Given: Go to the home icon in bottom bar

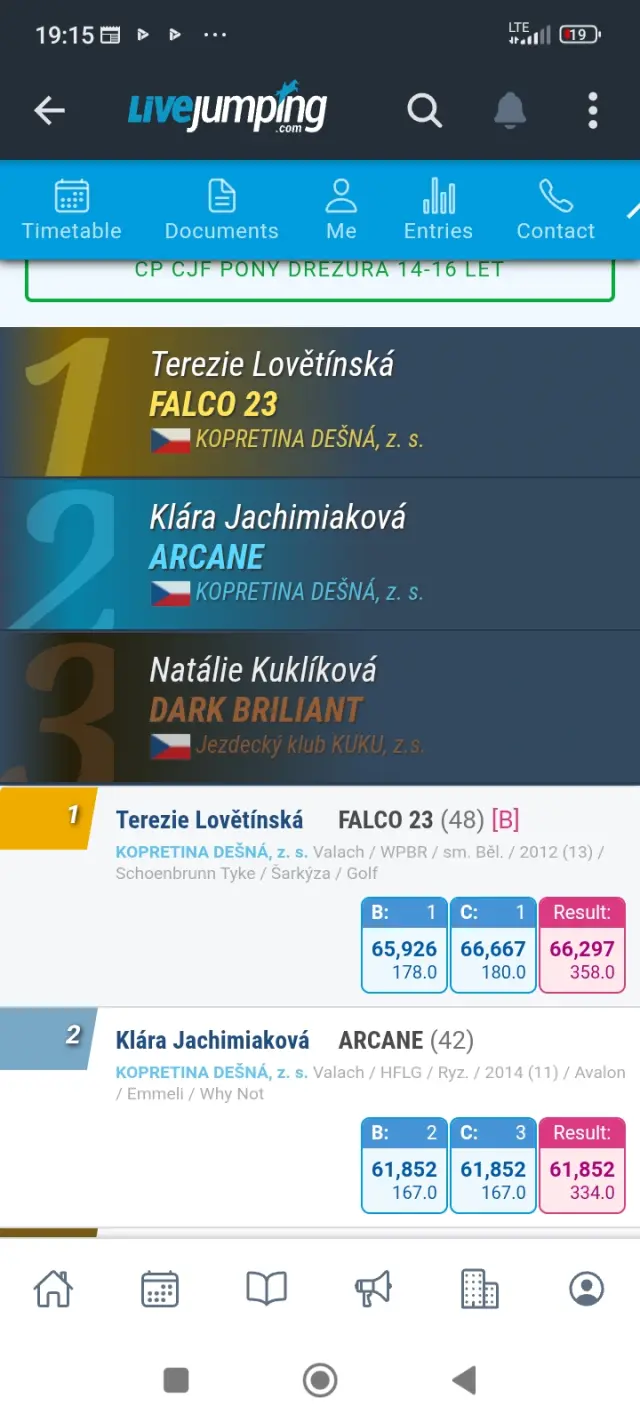Looking at the screenshot, I should [x=54, y=1289].
